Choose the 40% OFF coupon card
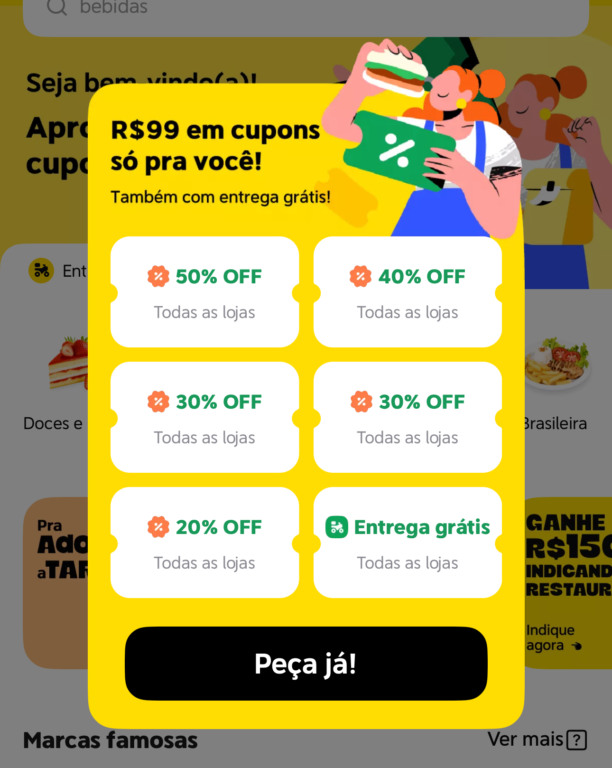The width and height of the screenshot is (612, 768). tap(407, 292)
